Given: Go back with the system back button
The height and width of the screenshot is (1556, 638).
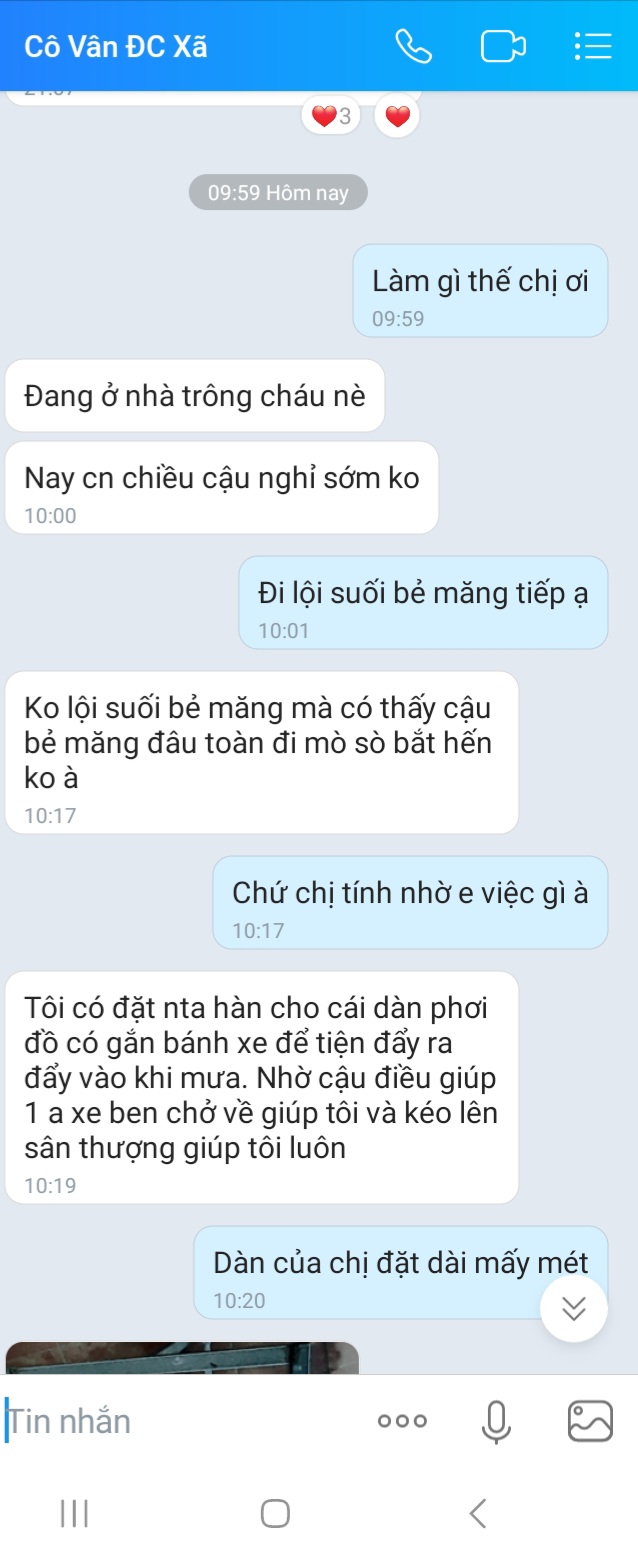Looking at the screenshot, I should coord(478,1513).
